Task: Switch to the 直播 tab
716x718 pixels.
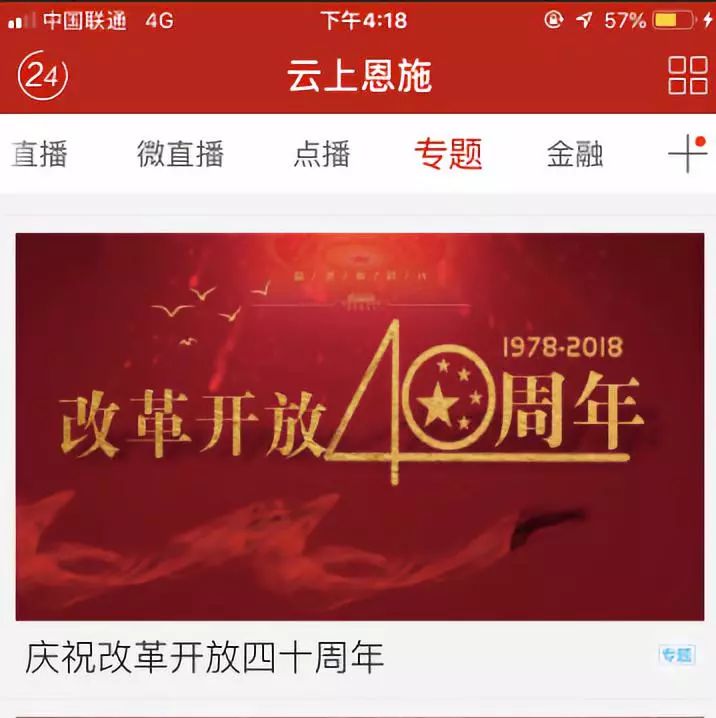Action: coord(39,154)
